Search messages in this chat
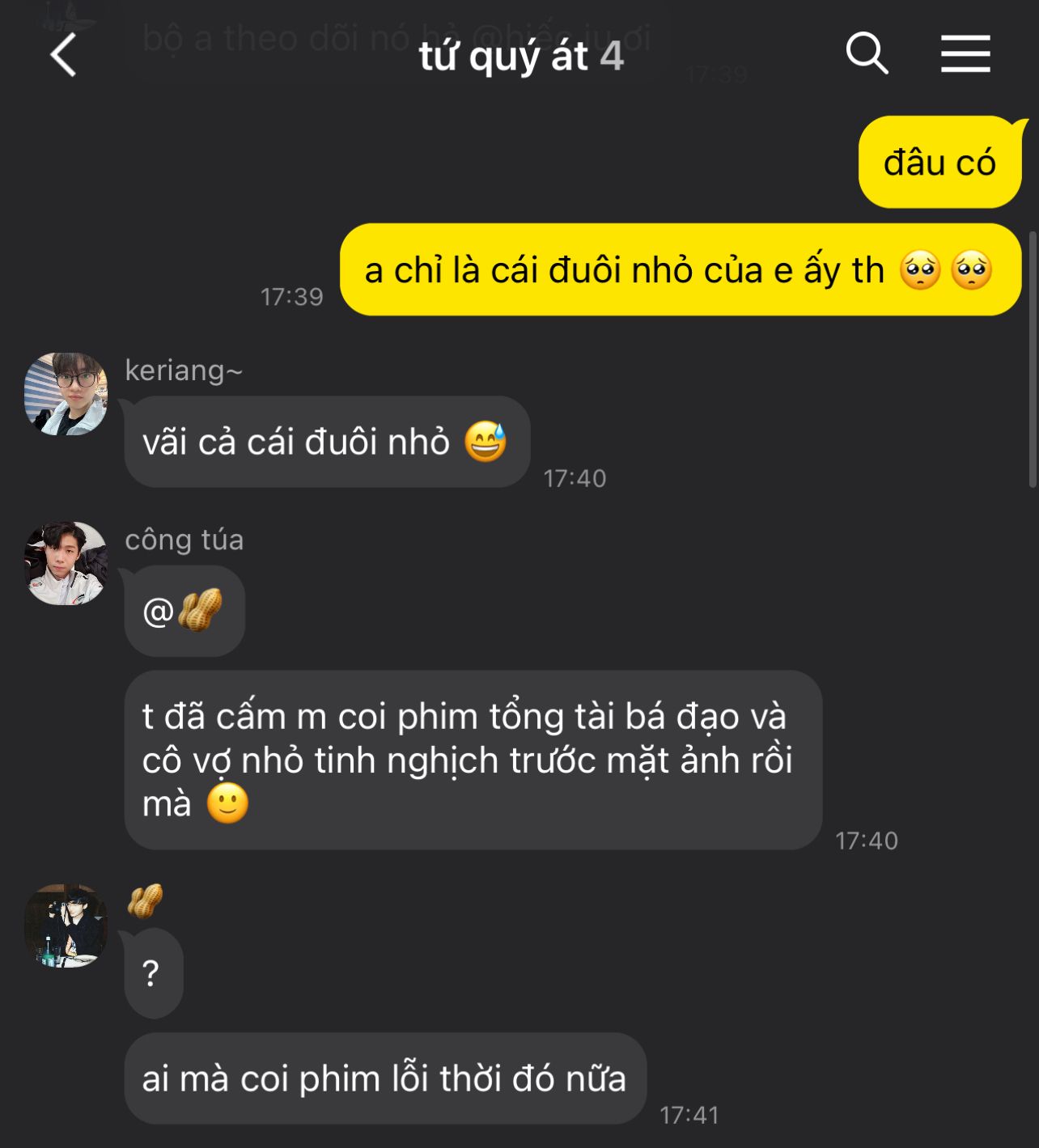This screenshot has height=1148, width=1039. 867,54
